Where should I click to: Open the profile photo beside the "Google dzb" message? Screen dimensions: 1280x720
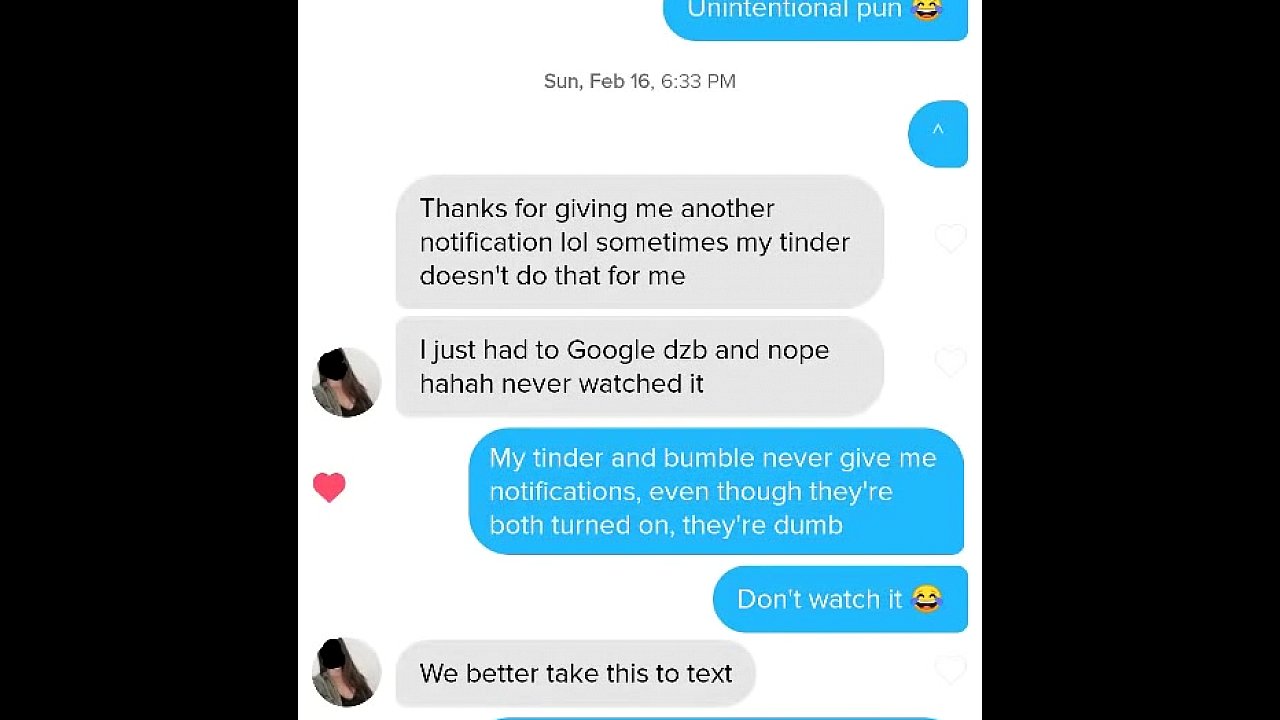click(x=346, y=382)
